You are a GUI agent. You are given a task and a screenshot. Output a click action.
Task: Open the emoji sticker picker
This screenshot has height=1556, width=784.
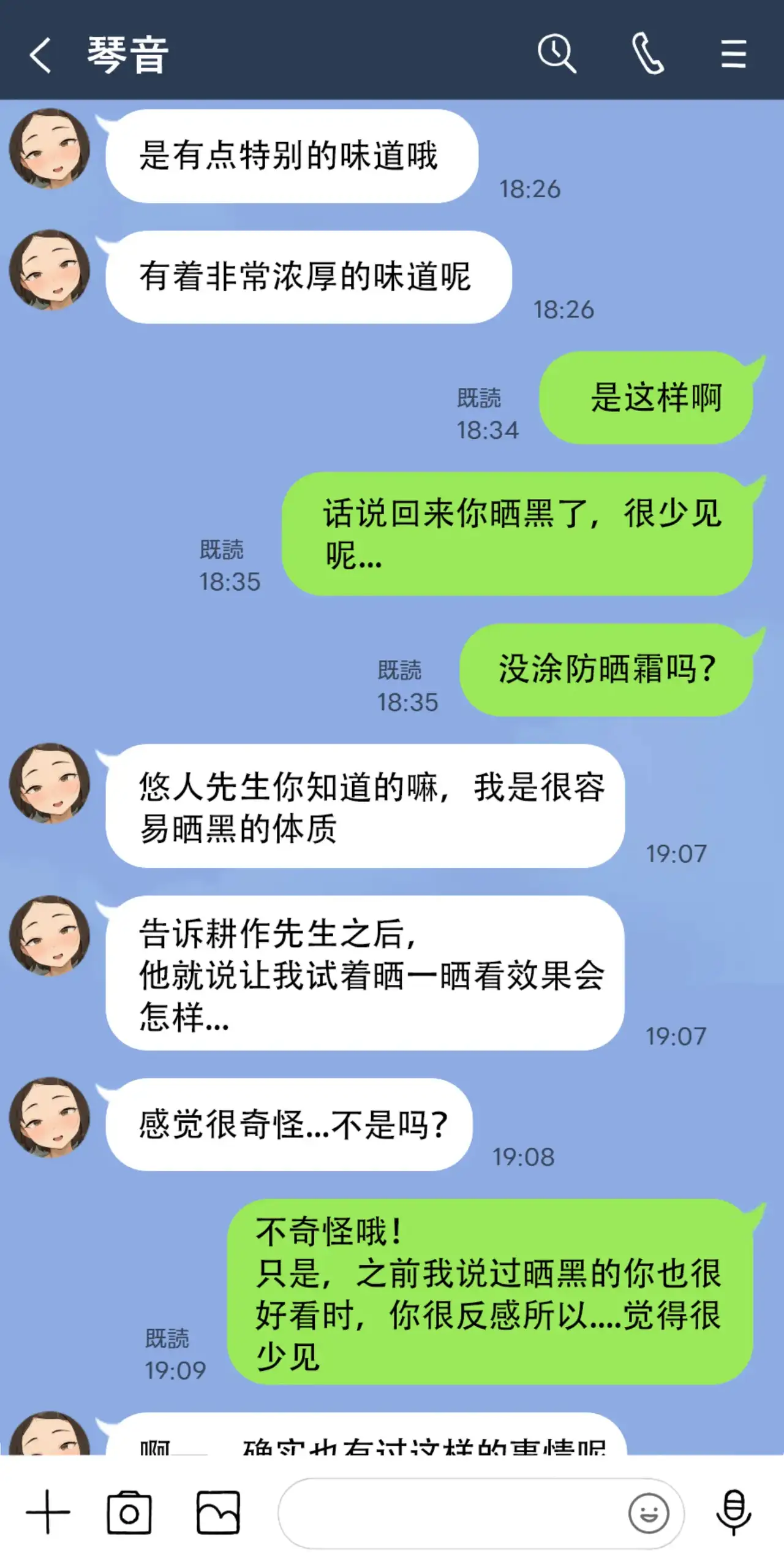pyautogui.click(x=649, y=1513)
